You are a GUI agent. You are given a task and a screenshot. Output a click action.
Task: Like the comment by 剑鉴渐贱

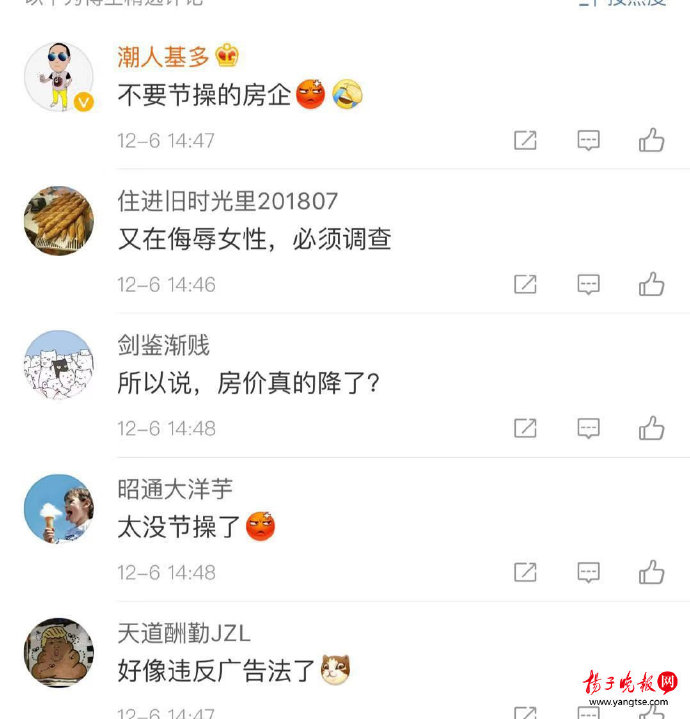click(x=652, y=428)
